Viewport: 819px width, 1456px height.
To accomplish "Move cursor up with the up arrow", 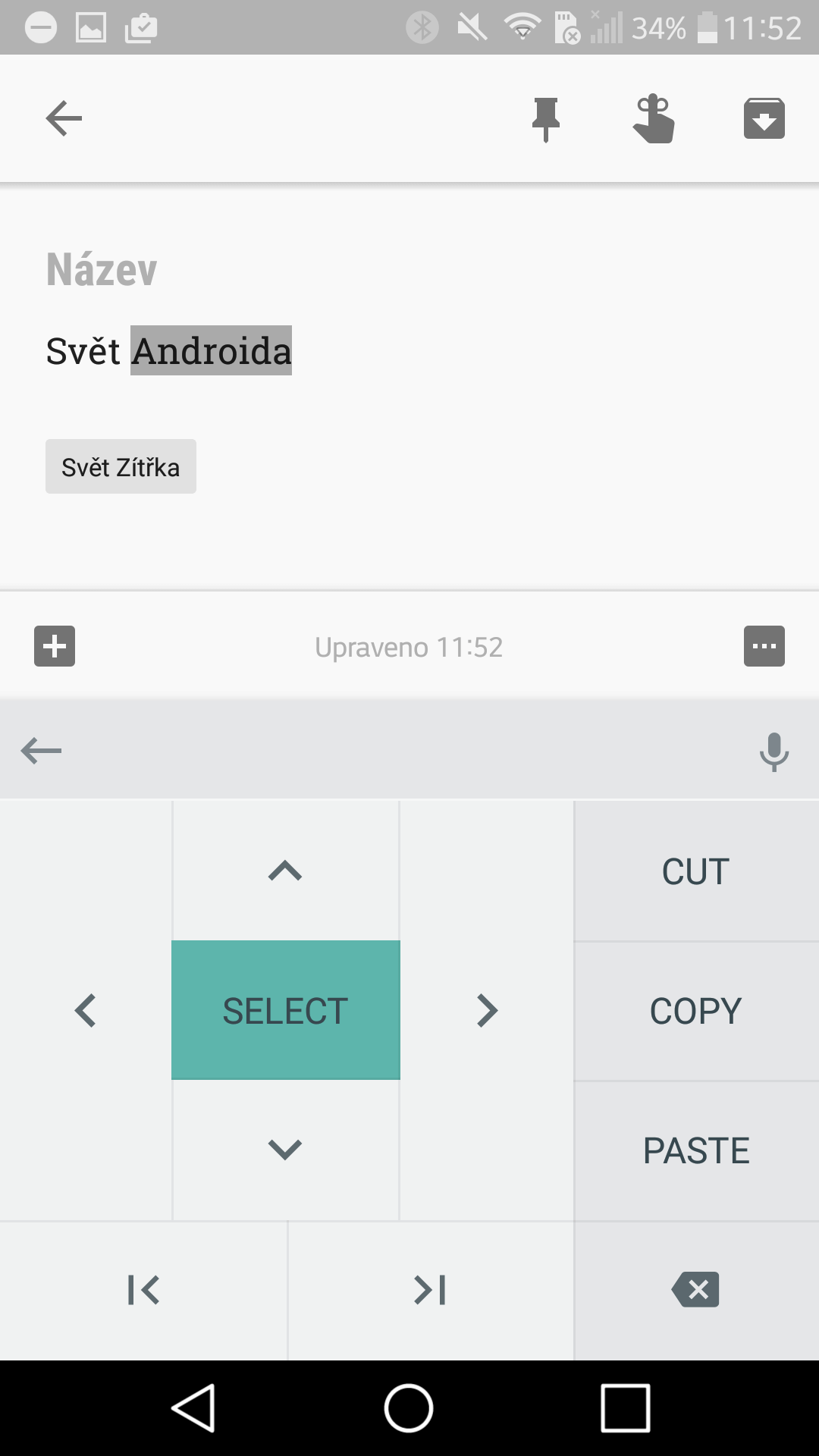I will tap(286, 871).
